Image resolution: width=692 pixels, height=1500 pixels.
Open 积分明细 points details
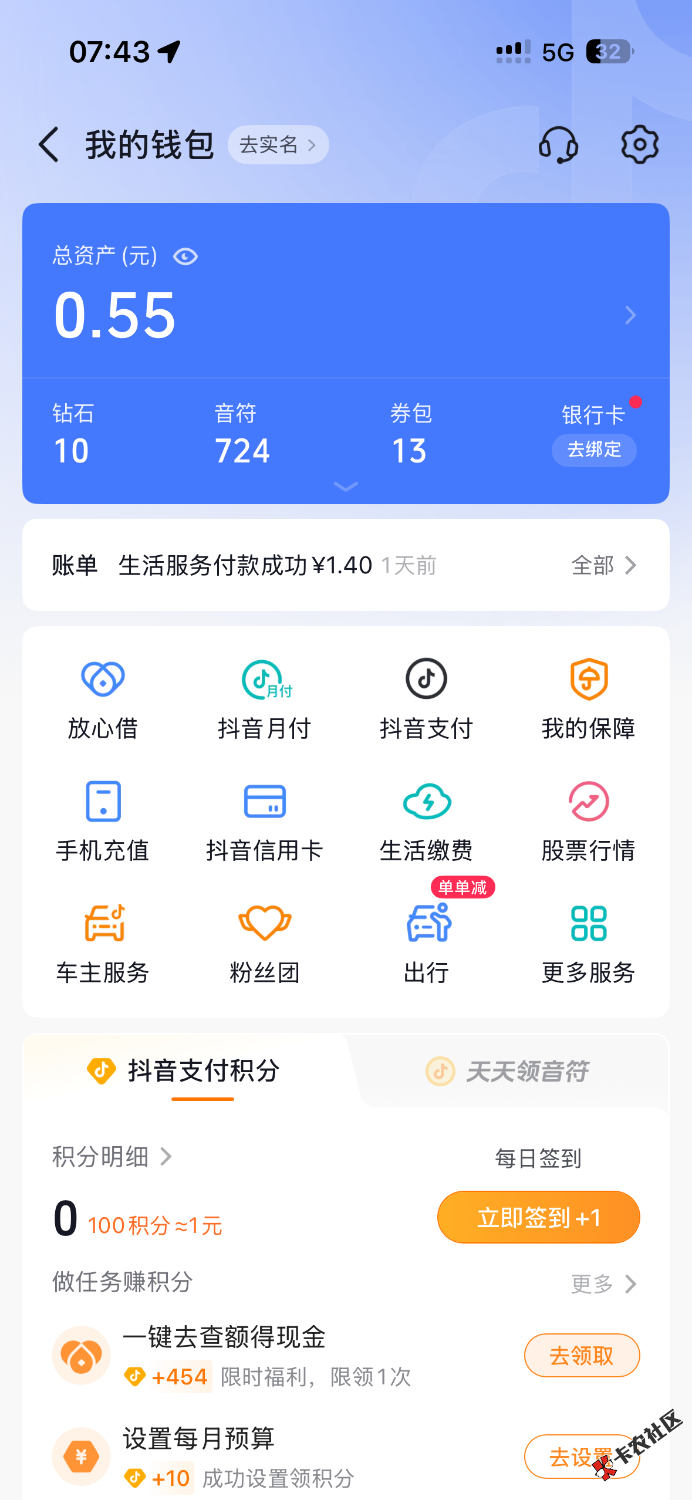112,1157
